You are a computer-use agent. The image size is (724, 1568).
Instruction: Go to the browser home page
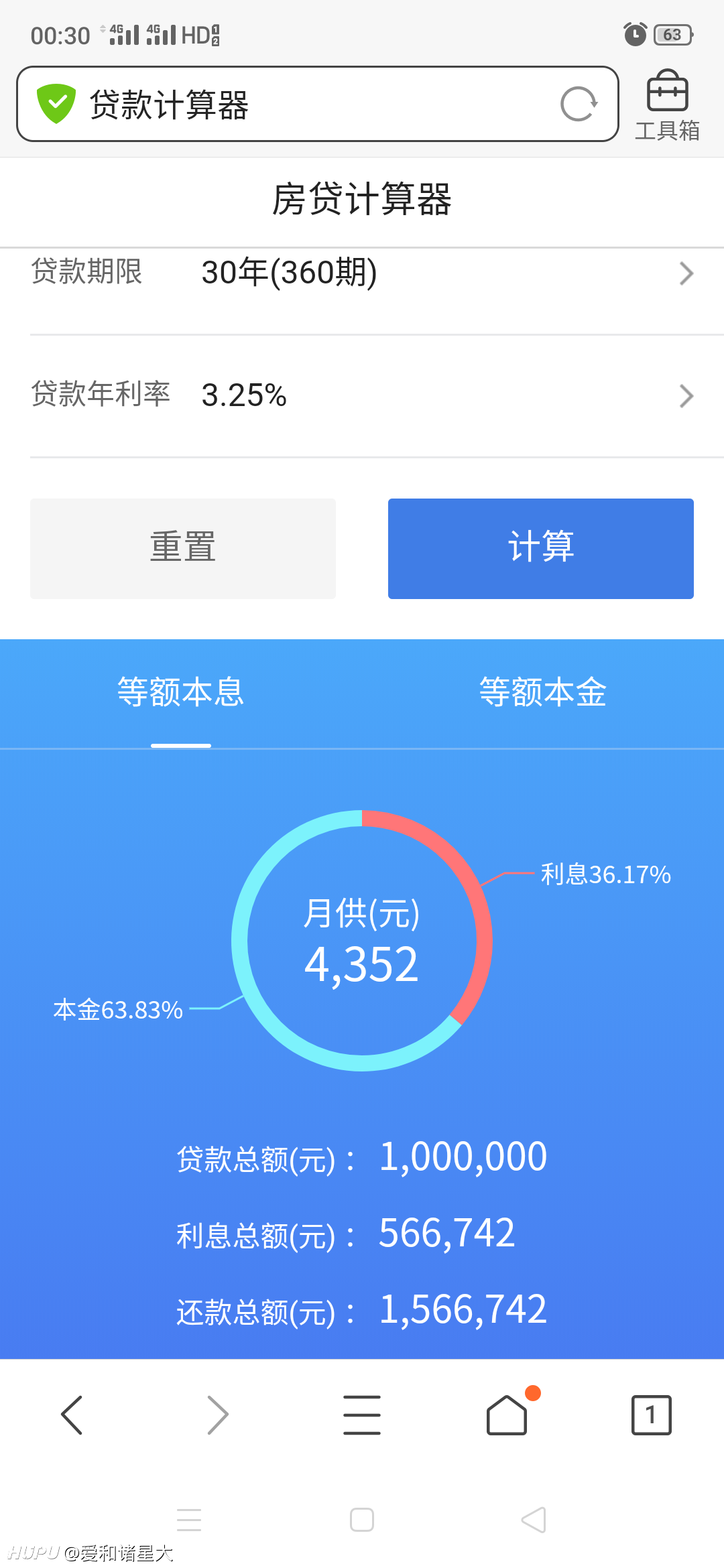(507, 1415)
